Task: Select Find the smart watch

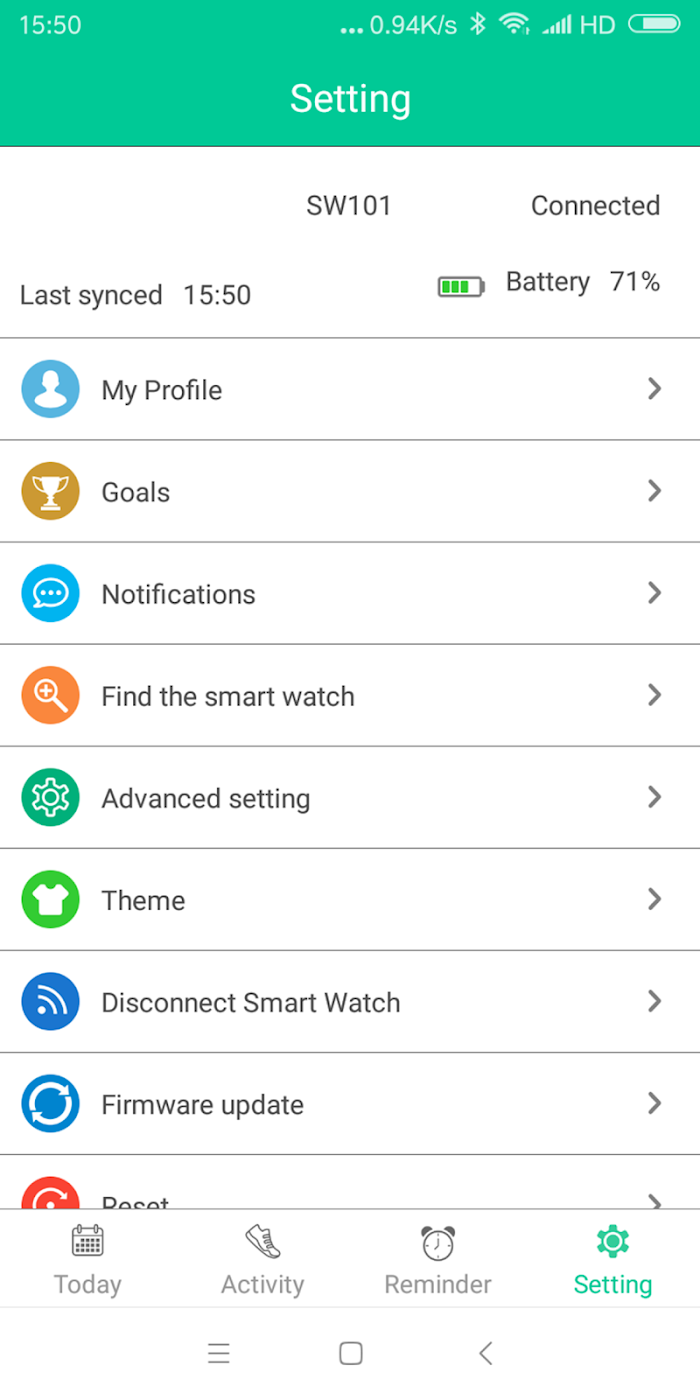Action: coord(350,695)
